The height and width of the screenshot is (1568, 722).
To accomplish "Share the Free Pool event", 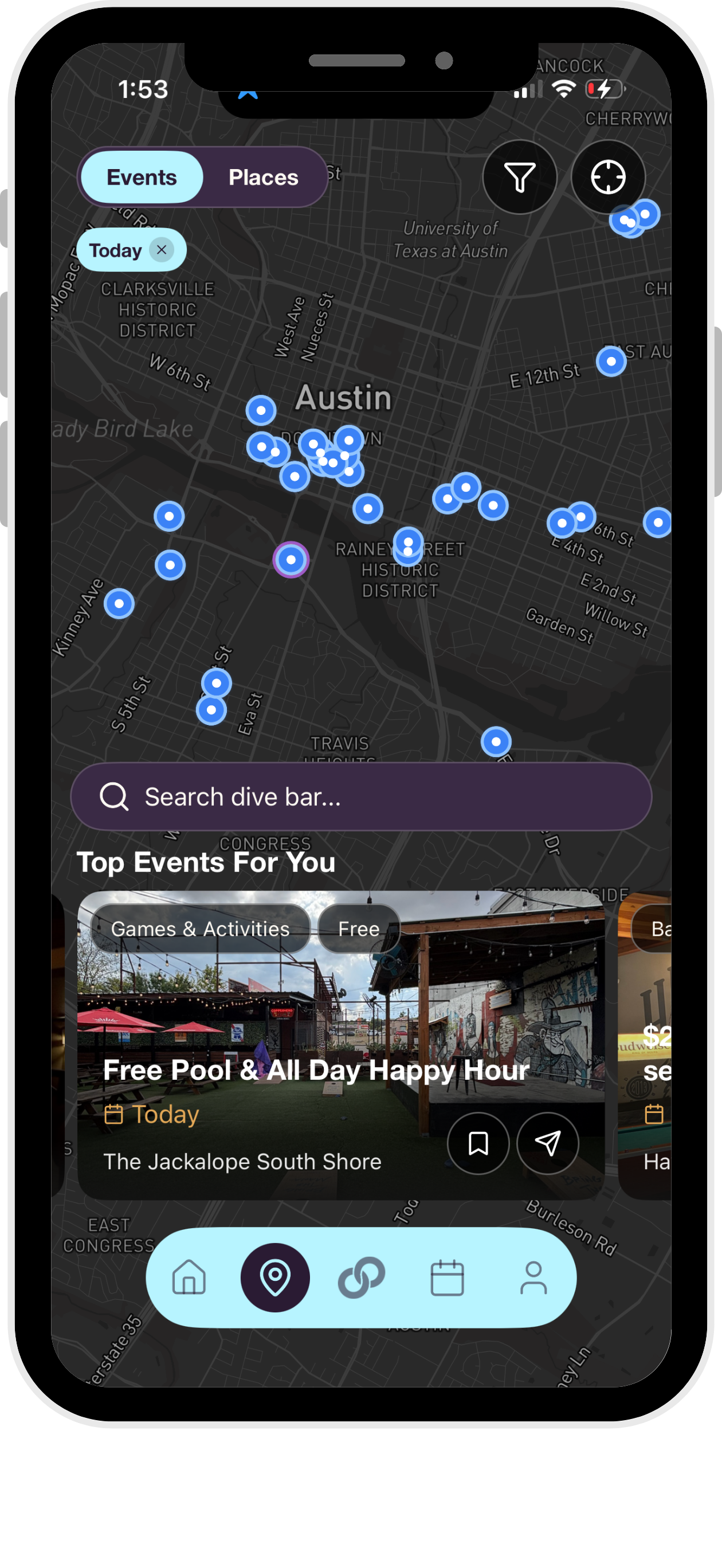I will [547, 1143].
